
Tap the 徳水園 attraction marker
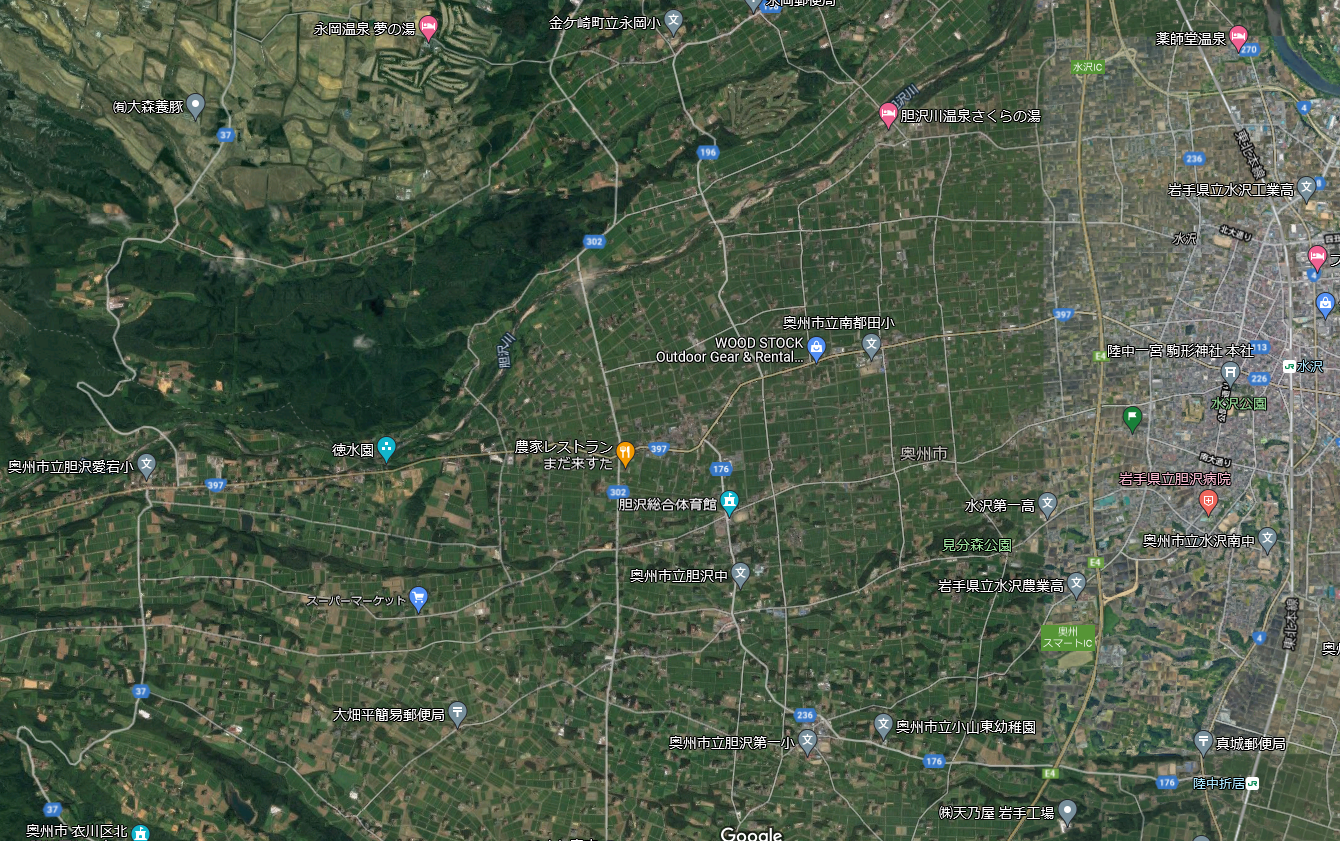387,449
